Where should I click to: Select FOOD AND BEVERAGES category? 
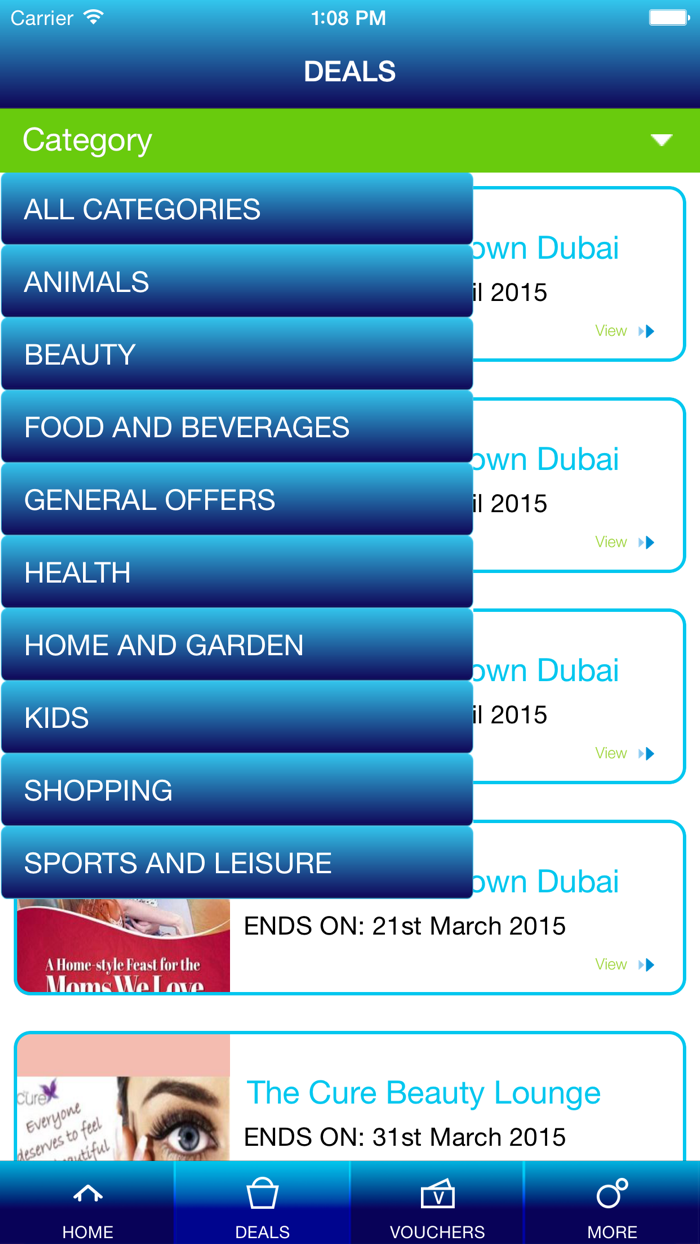[237, 427]
